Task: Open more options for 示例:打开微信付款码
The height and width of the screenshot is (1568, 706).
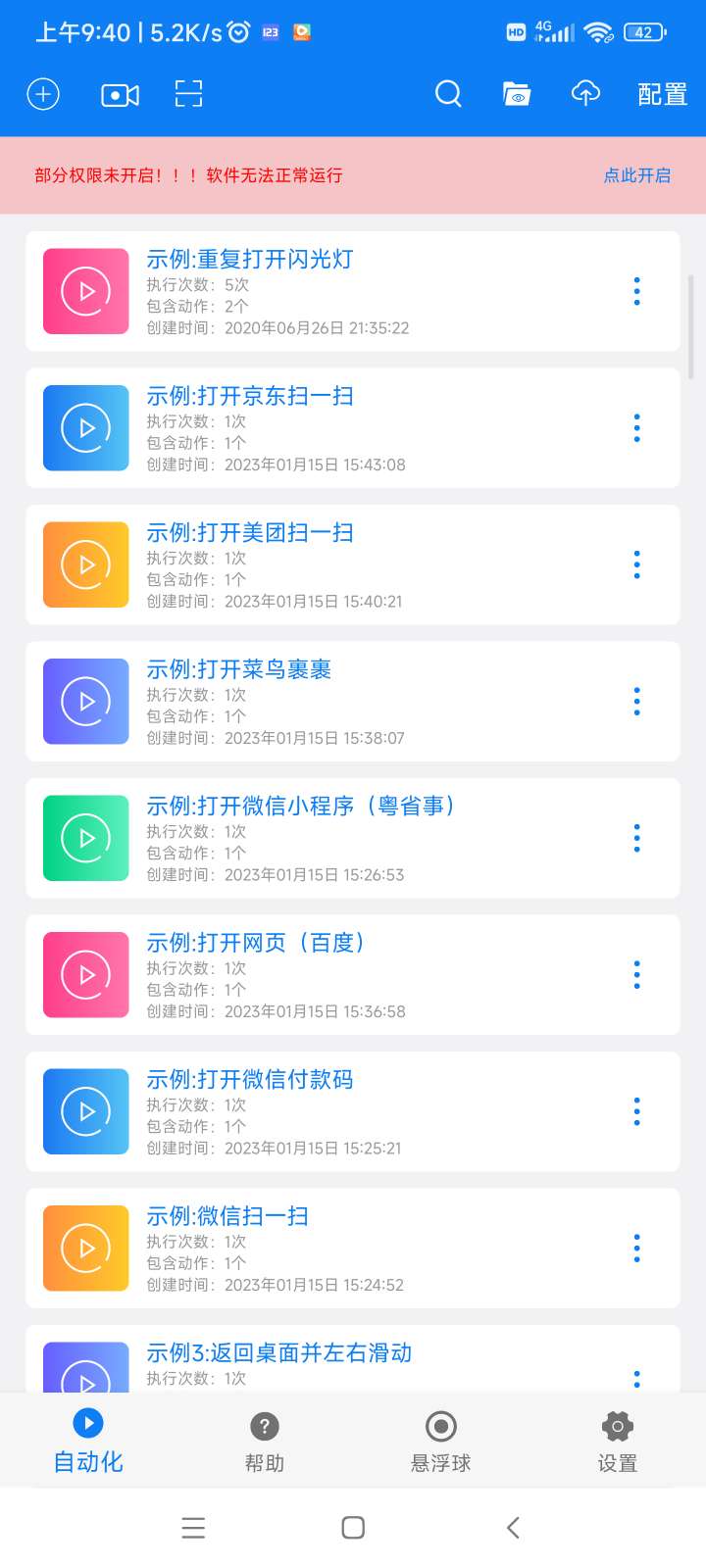Action: (x=637, y=1111)
